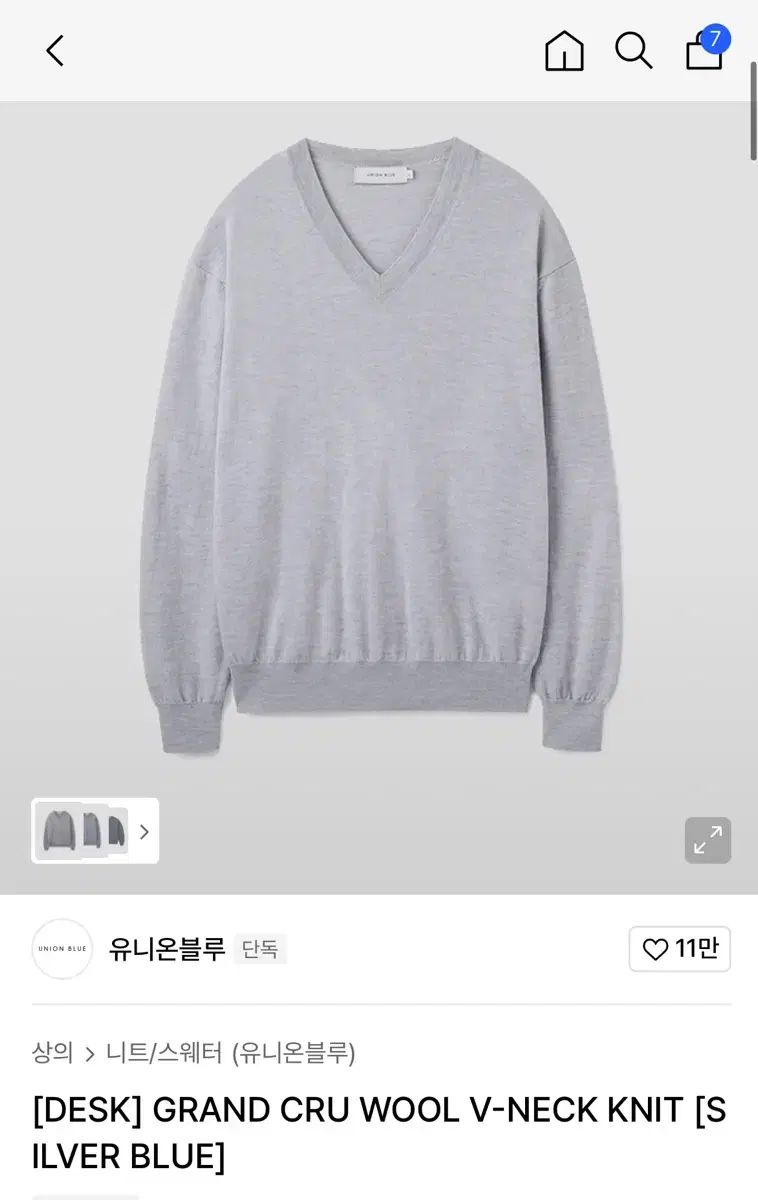Tap the back arrow to return

click(x=53, y=51)
